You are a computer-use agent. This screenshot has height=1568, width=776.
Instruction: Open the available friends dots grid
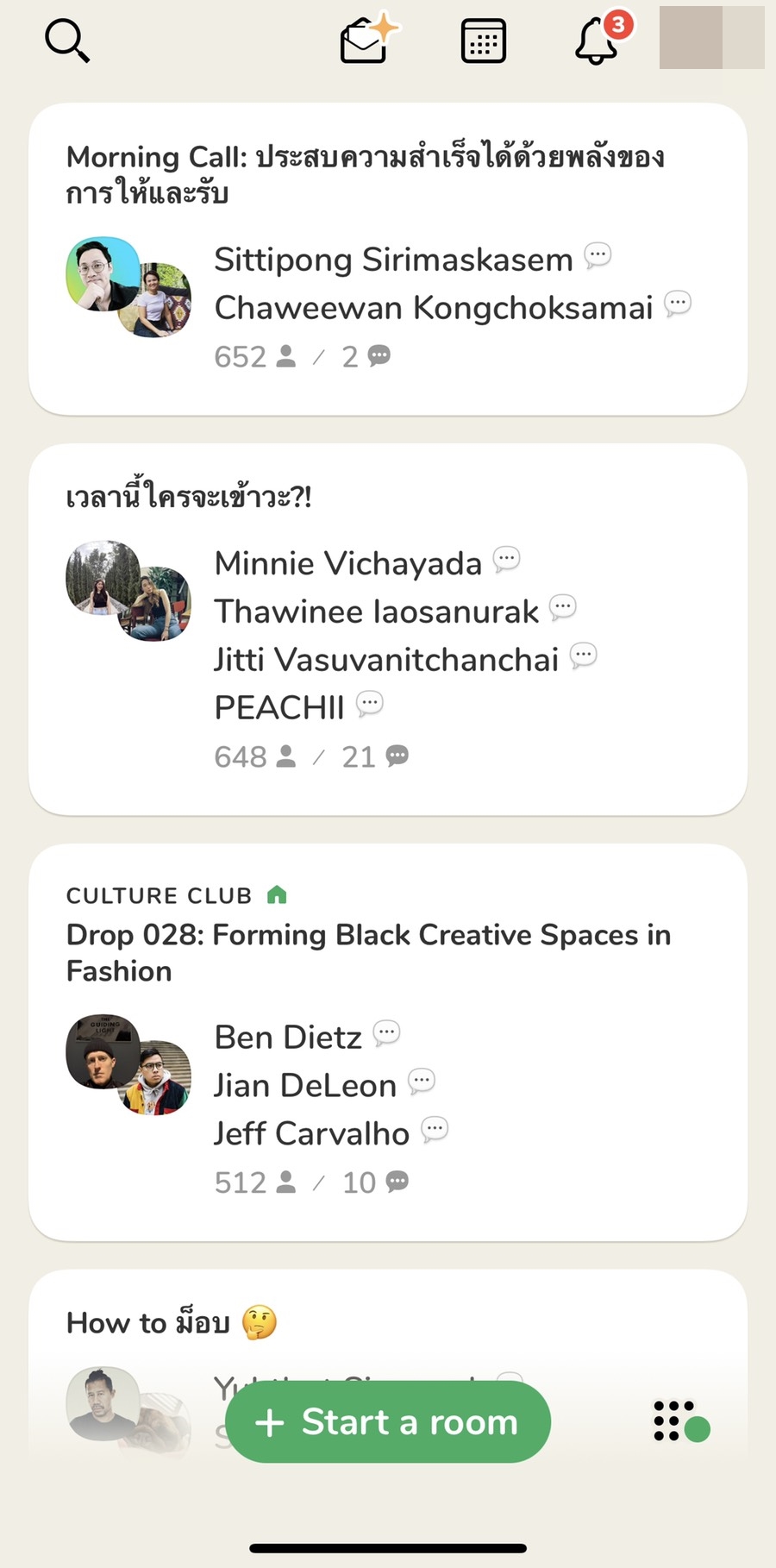(x=679, y=1421)
